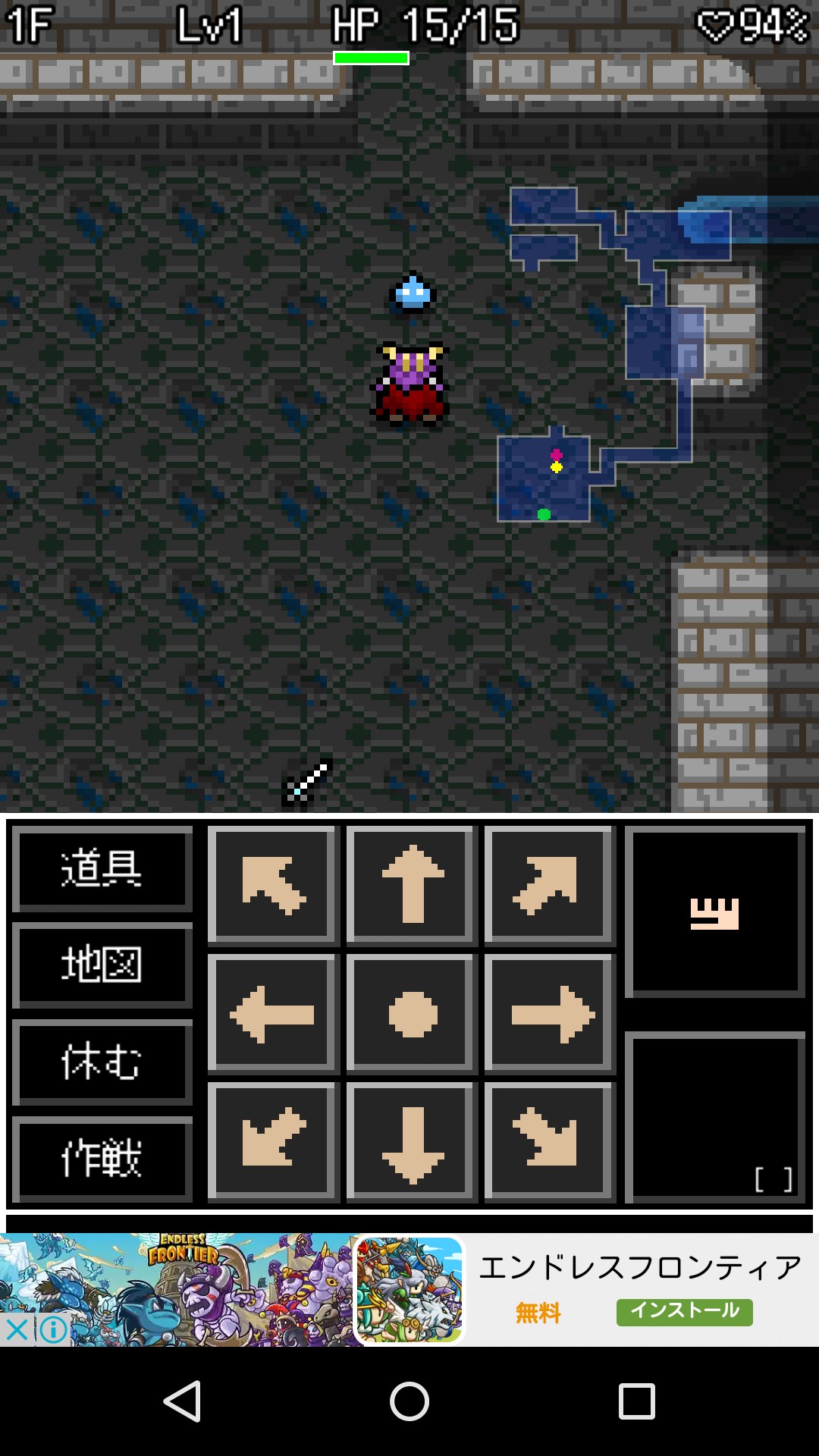Move up-right with the diagonal arrow
The height and width of the screenshot is (1456, 819).
coord(549,886)
